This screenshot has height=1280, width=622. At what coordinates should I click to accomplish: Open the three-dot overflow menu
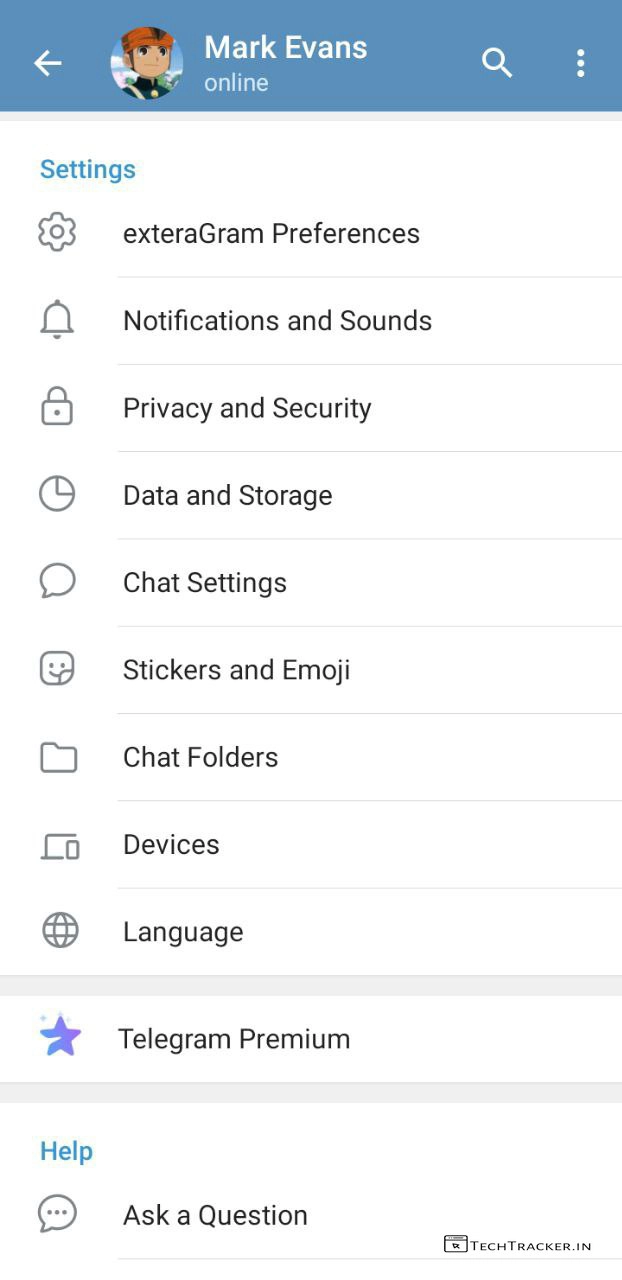pos(580,63)
